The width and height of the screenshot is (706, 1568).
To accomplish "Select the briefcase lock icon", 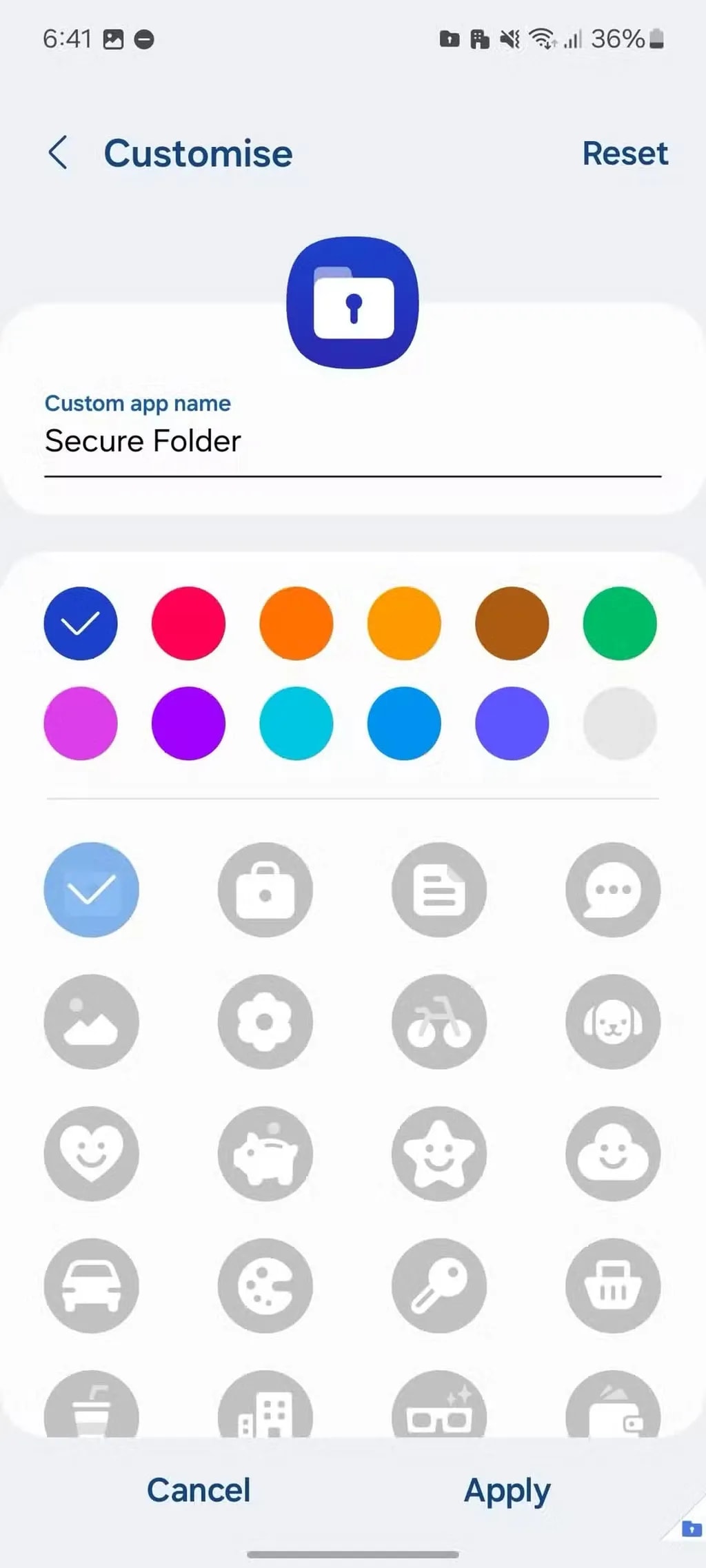I will [x=265, y=889].
